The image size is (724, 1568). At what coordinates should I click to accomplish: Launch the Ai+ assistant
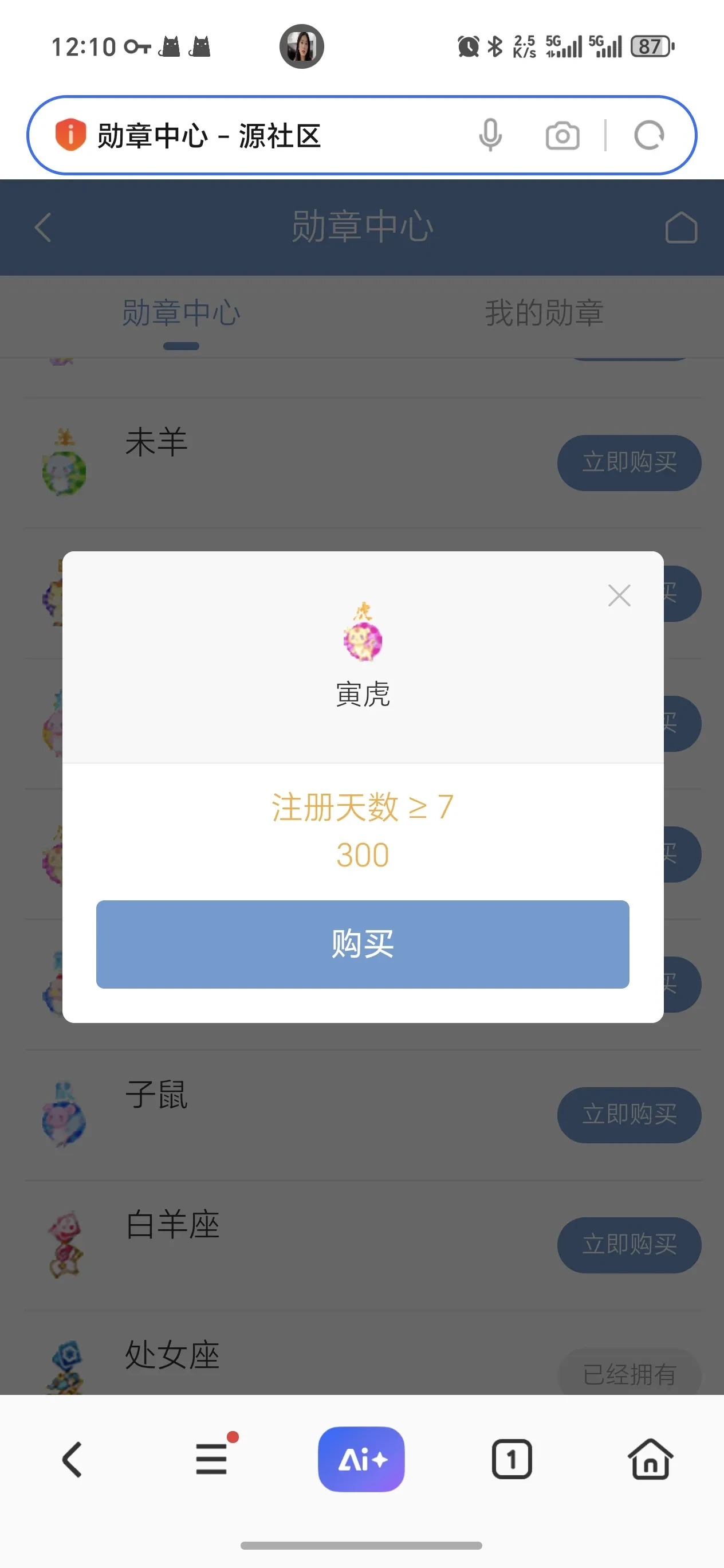361,1459
